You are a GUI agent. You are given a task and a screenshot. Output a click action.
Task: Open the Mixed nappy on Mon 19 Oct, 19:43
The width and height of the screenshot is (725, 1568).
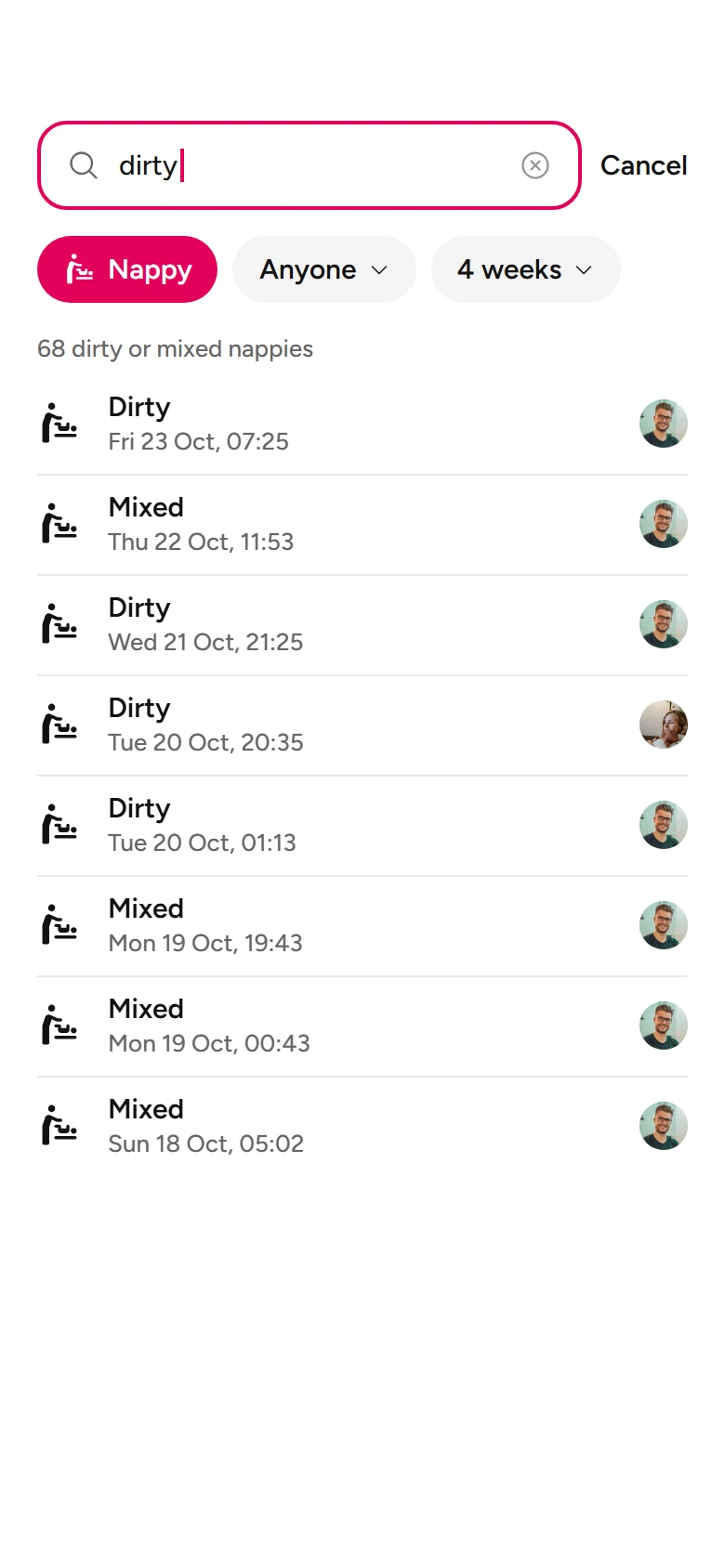[362, 926]
